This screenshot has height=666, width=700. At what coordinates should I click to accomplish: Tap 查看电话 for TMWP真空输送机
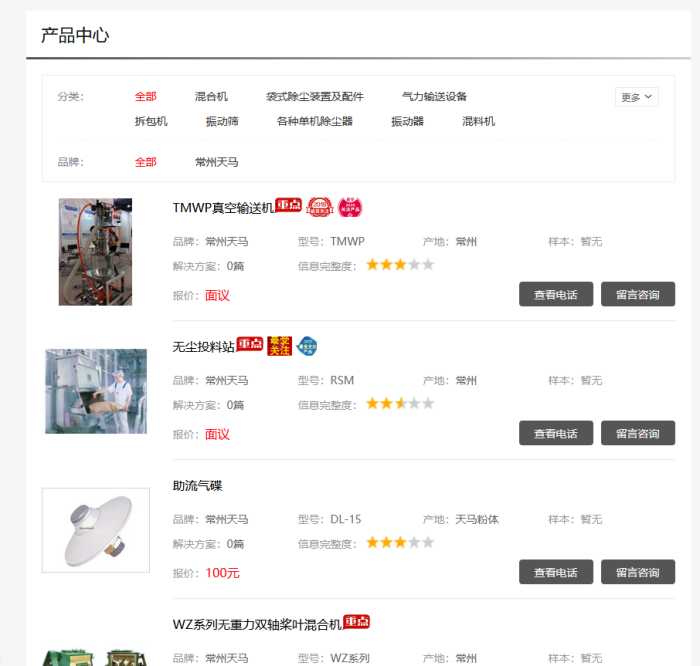[x=555, y=294]
